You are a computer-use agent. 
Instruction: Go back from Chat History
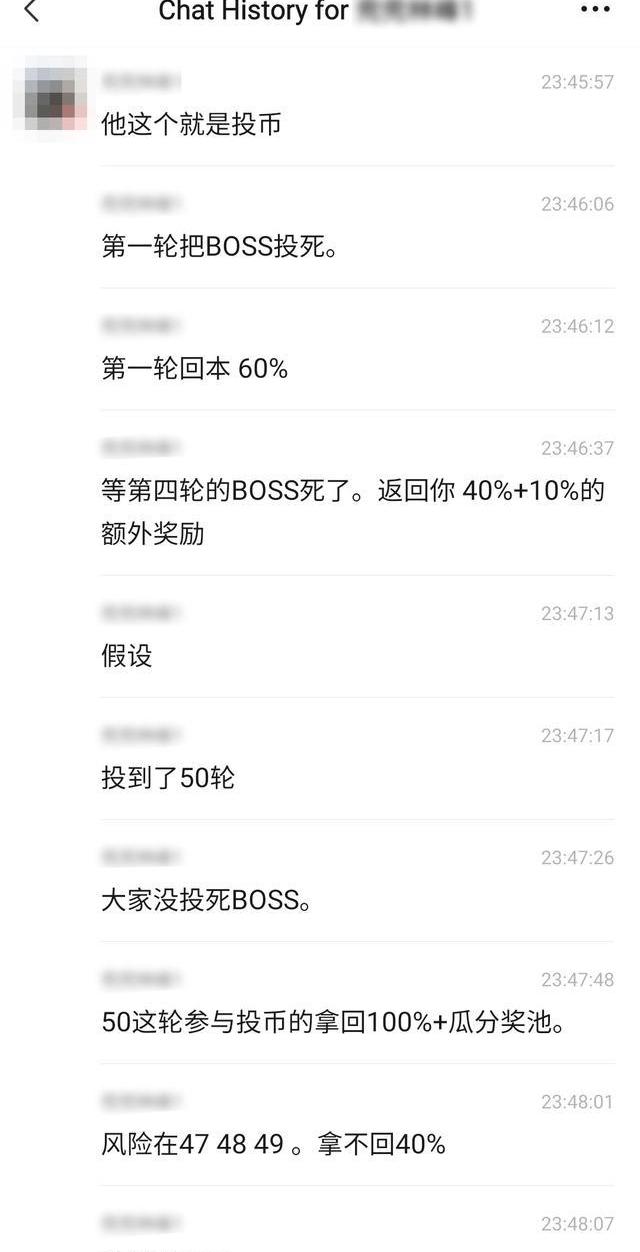click(31, 11)
